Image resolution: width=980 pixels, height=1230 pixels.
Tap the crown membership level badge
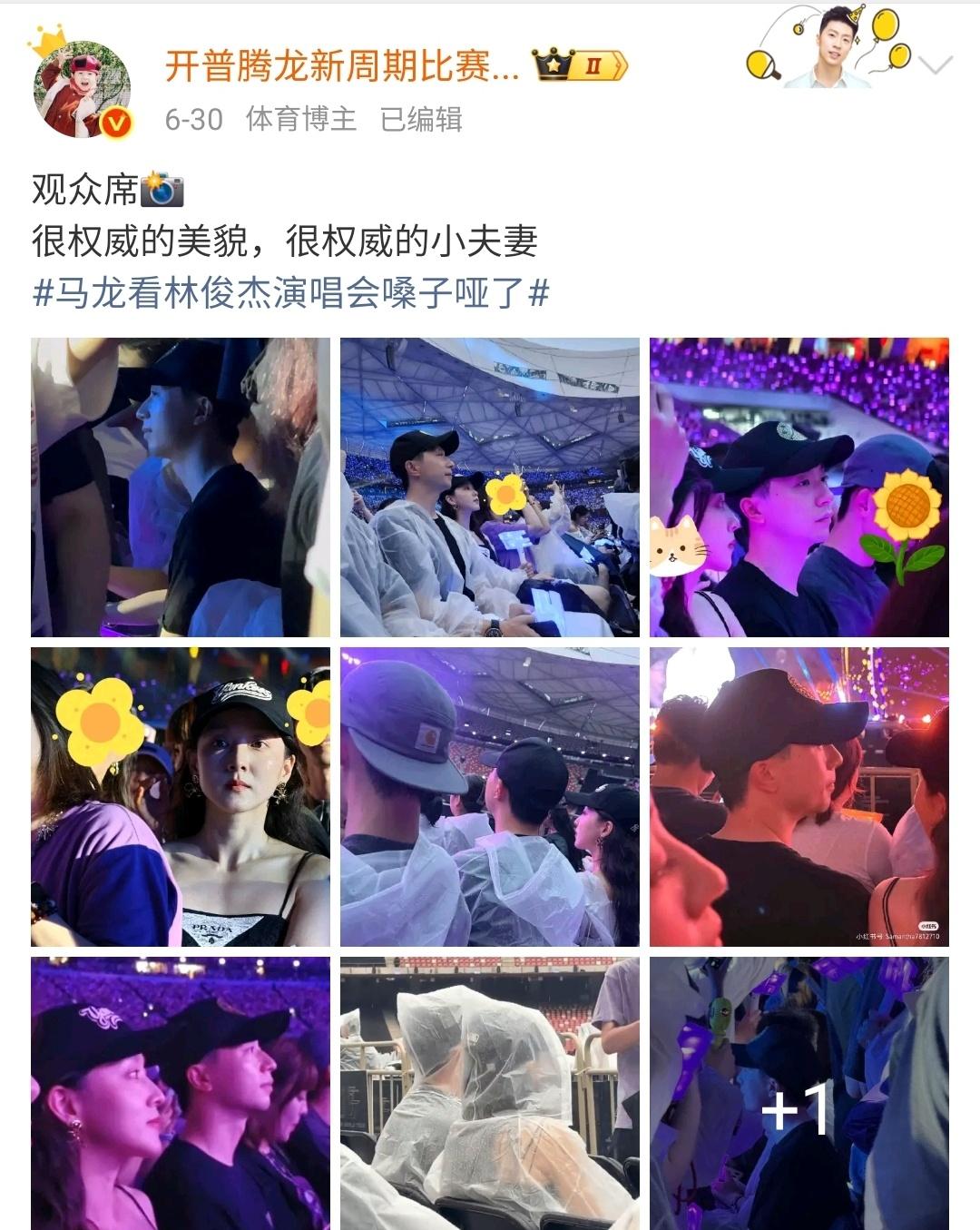581,66
